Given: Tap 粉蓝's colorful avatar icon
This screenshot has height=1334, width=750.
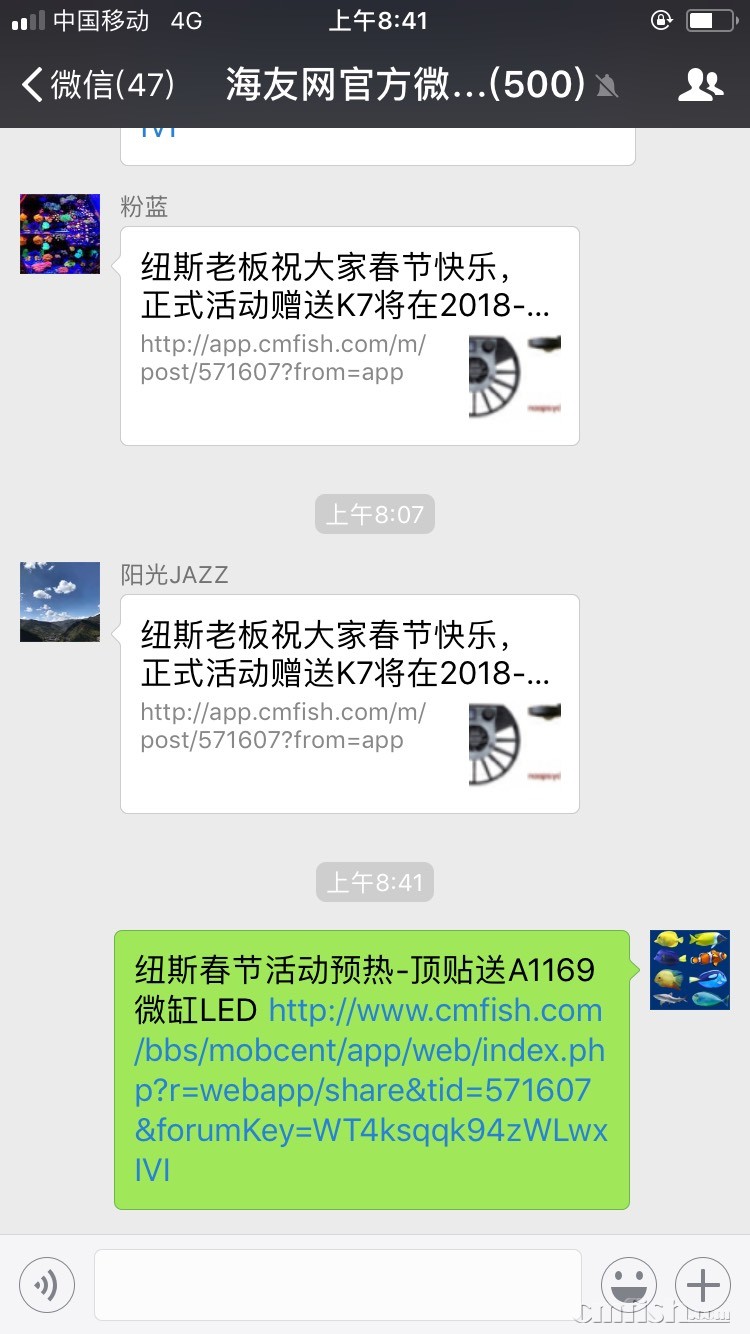Looking at the screenshot, I should [x=59, y=233].
